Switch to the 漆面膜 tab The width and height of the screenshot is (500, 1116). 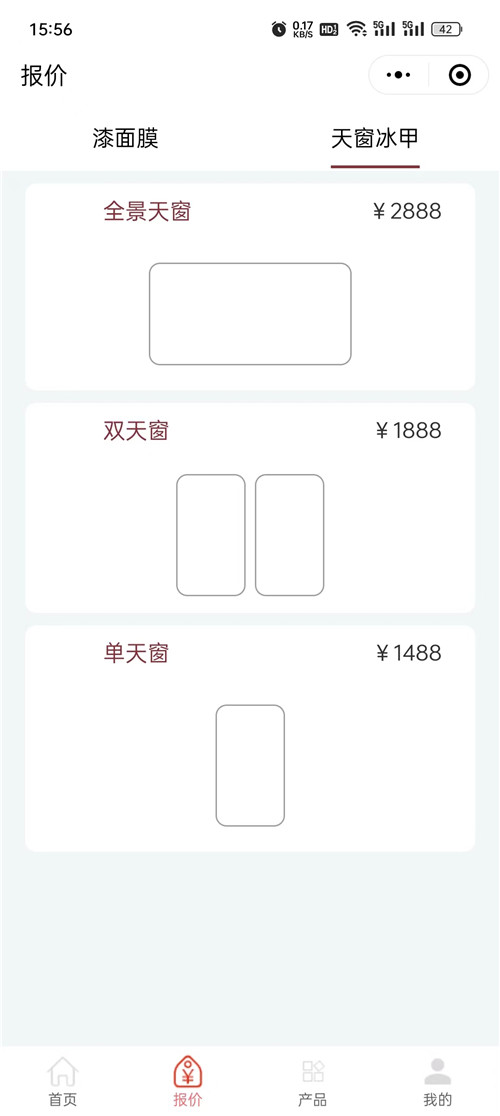pyautogui.click(x=125, y=138)
